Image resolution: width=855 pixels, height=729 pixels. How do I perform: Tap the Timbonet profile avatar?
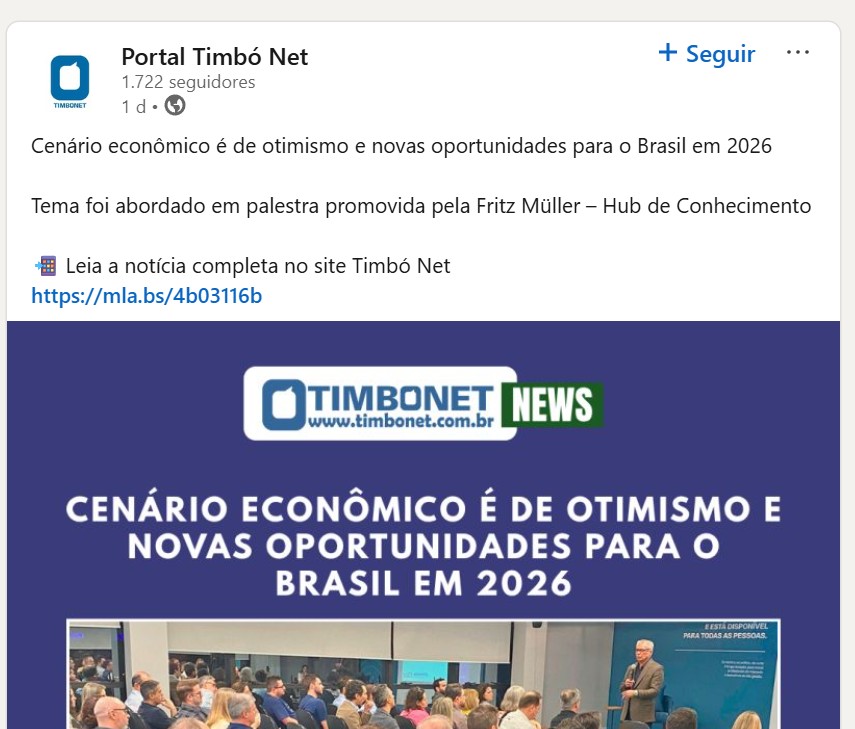tap(70, 81)
